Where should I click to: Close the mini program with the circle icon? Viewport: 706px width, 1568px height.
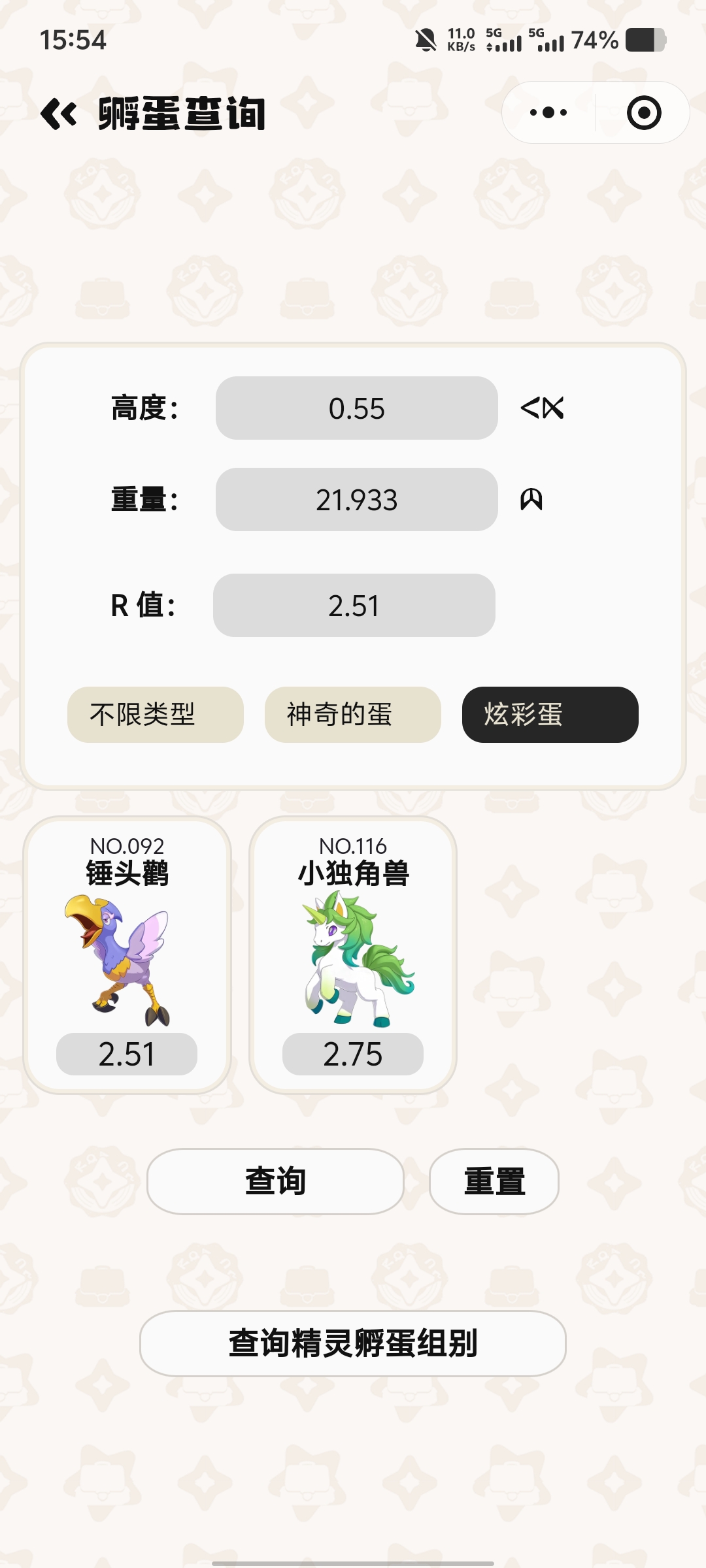tap(644, 112)
